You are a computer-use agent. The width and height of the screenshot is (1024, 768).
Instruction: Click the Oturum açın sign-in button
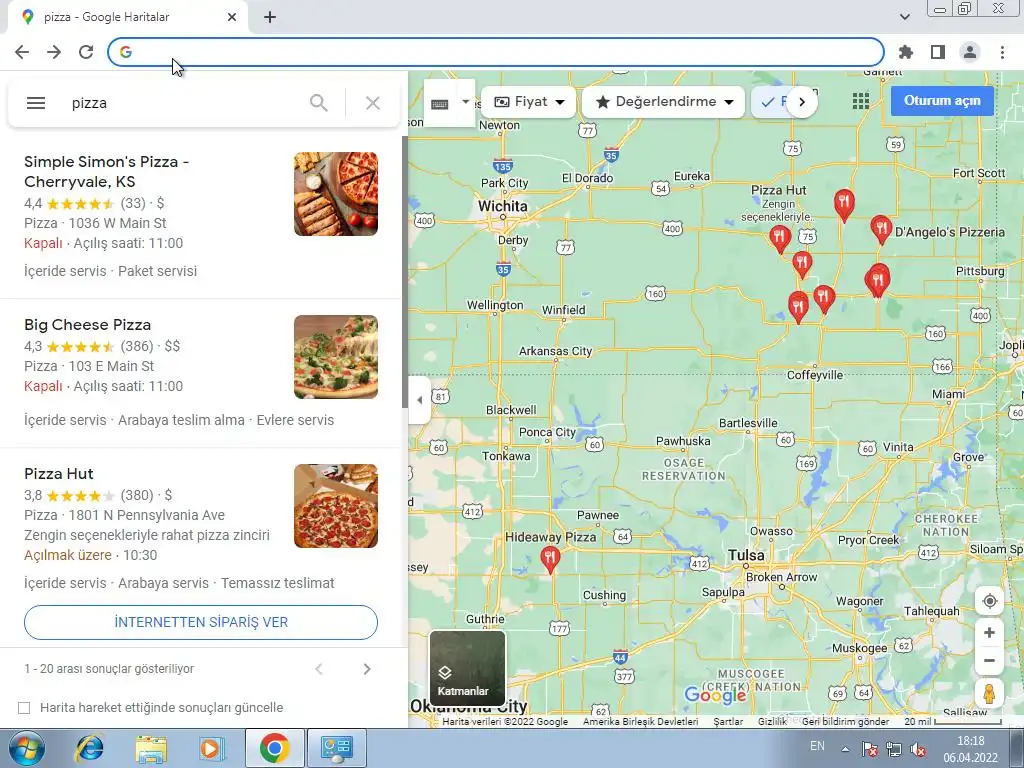(942, 101)
